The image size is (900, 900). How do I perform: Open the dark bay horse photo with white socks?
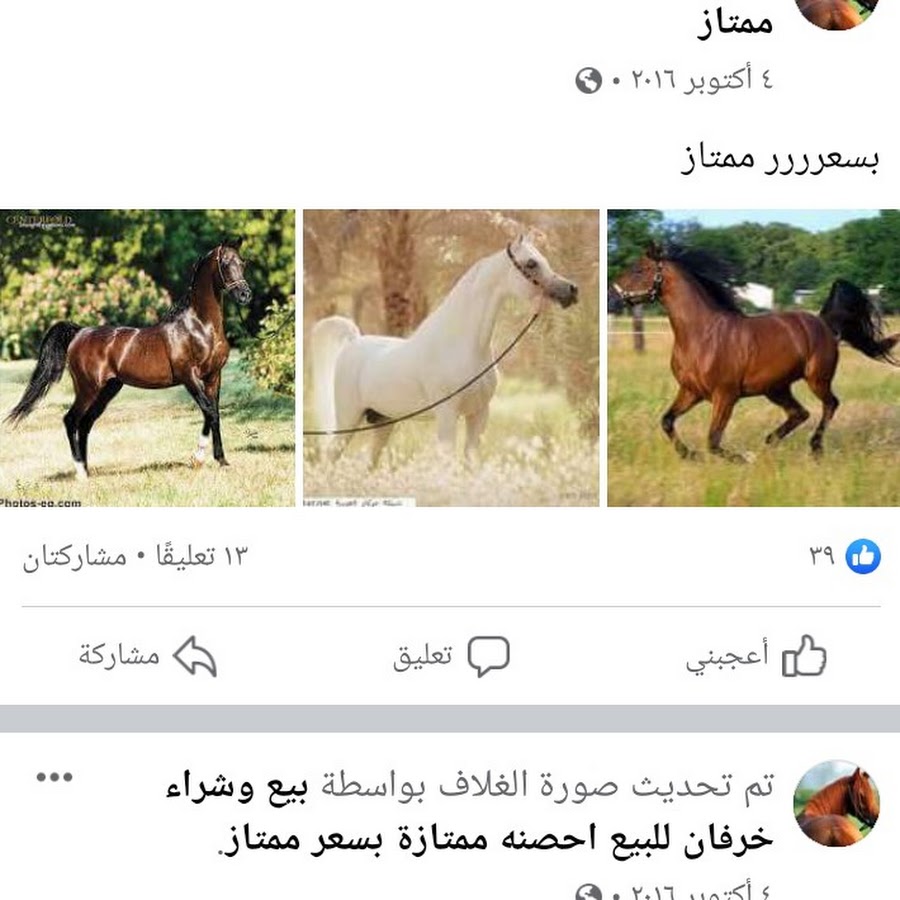[x=147, y=358]
